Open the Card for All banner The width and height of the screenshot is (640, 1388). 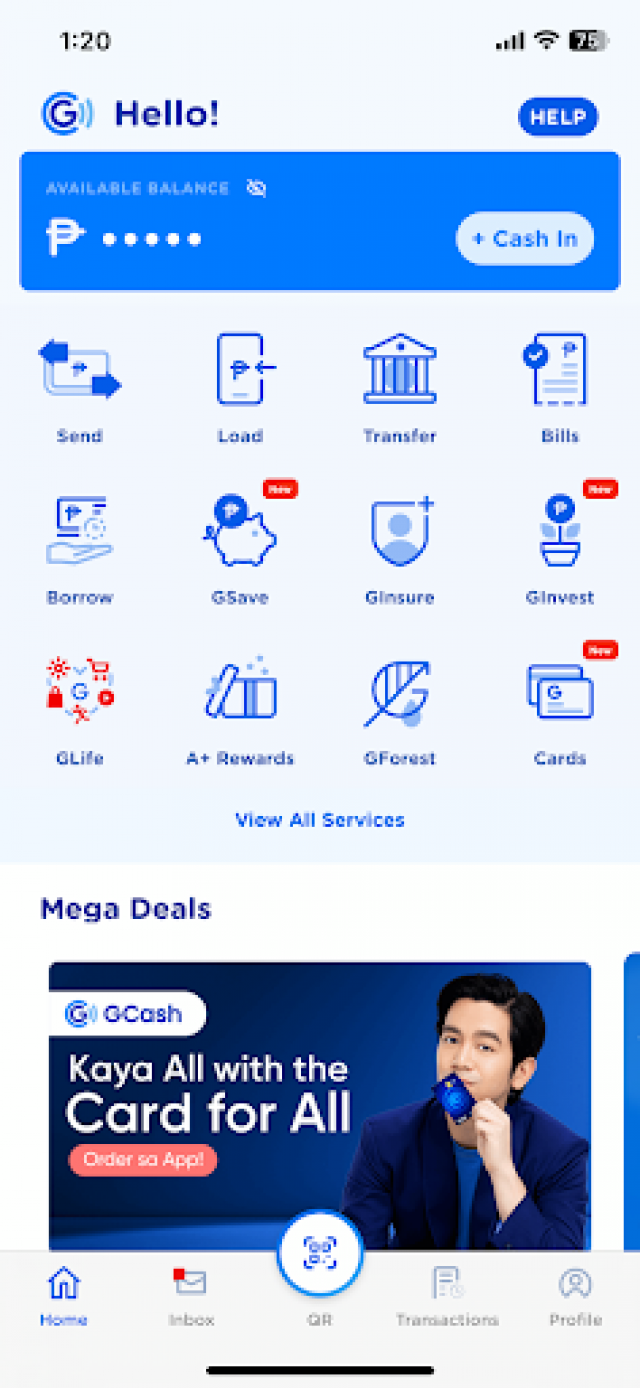pos(320,1100)
